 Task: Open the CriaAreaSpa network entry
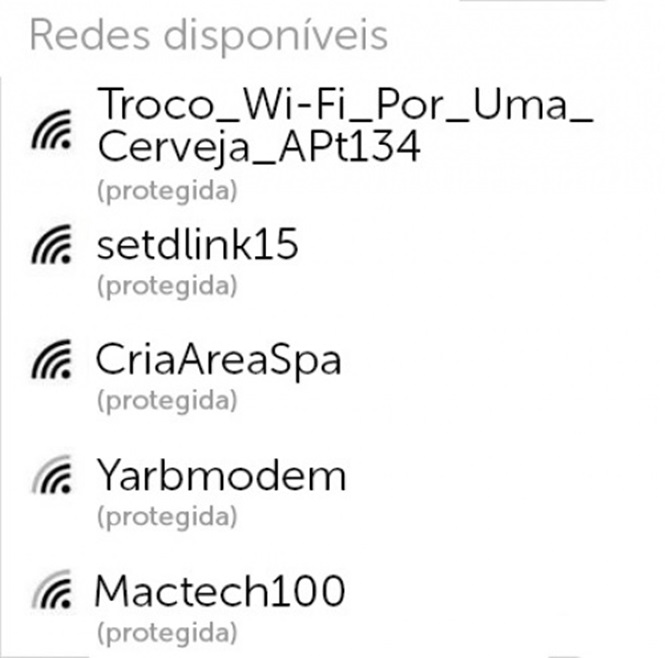(x=218, y=360)
